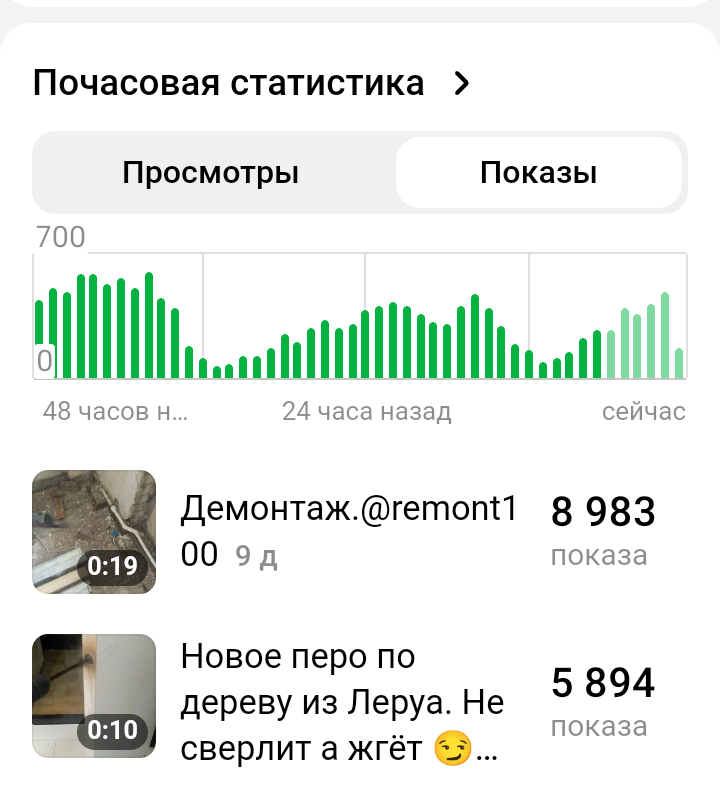720x806 pixels.
Task: Open Почасовая статистика details
Action: pyautogui.click(x=252, y=84)
